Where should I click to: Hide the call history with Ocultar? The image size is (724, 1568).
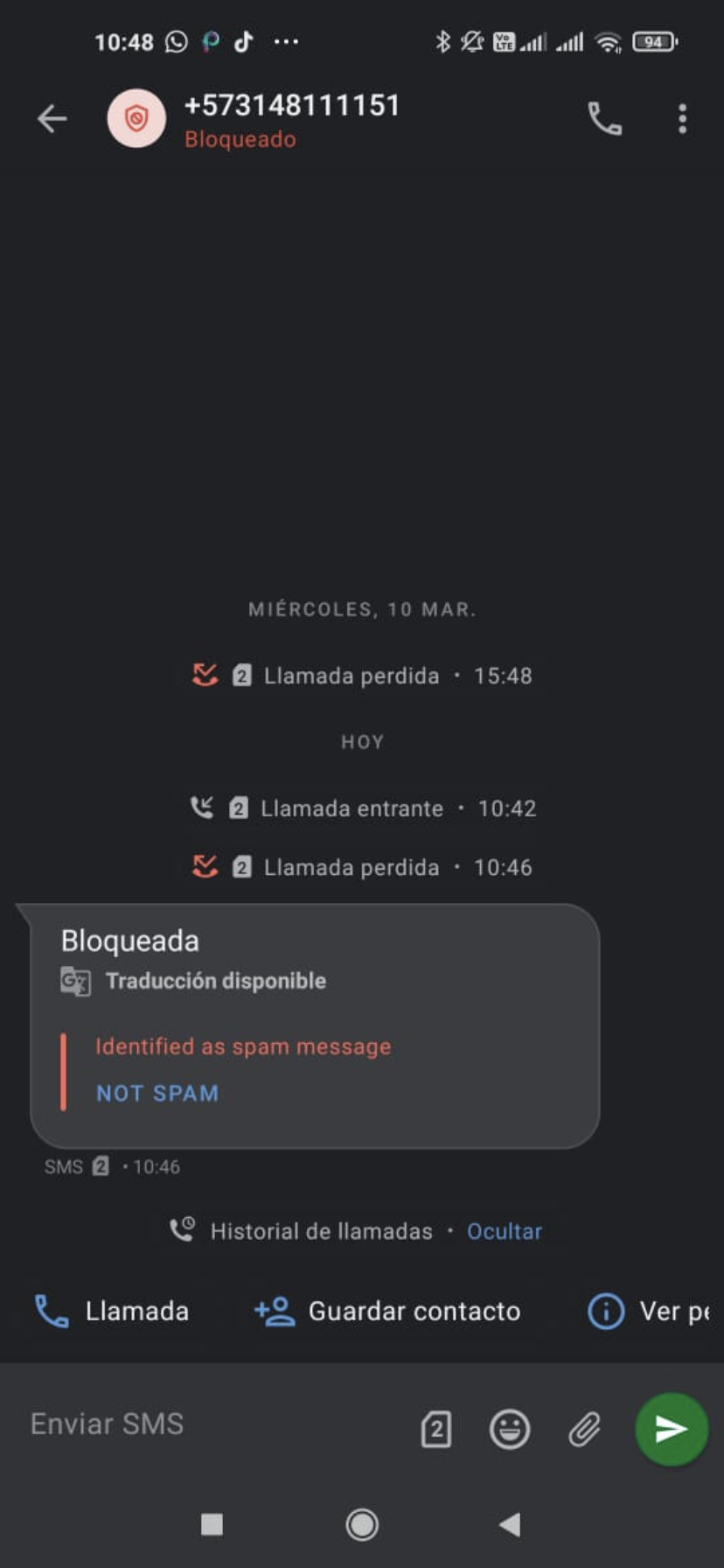click(x=505, y=1231)
